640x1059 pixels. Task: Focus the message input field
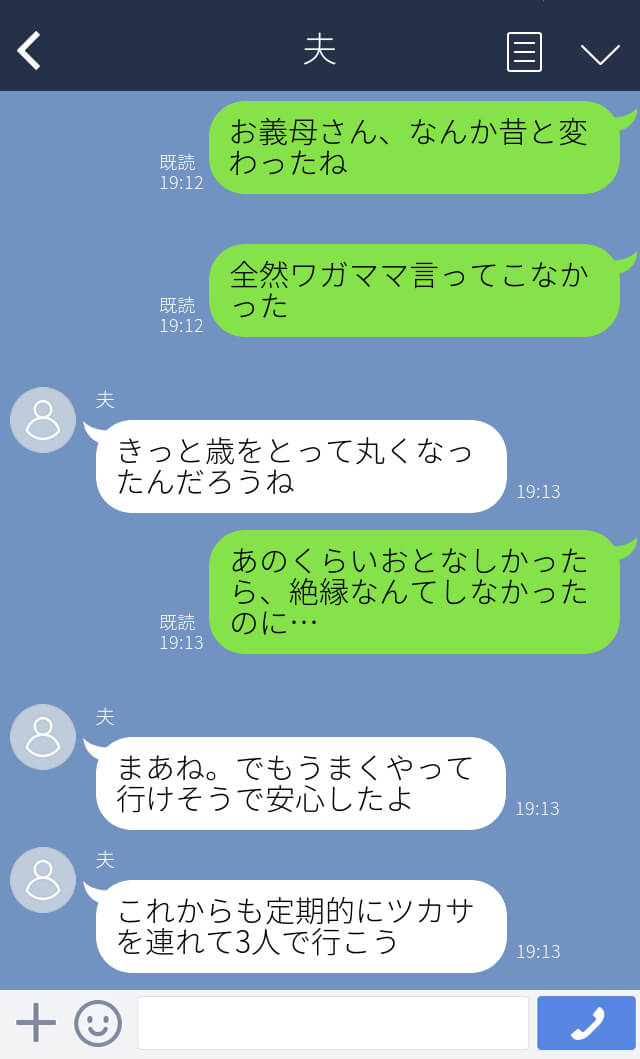click(333, 1023)
